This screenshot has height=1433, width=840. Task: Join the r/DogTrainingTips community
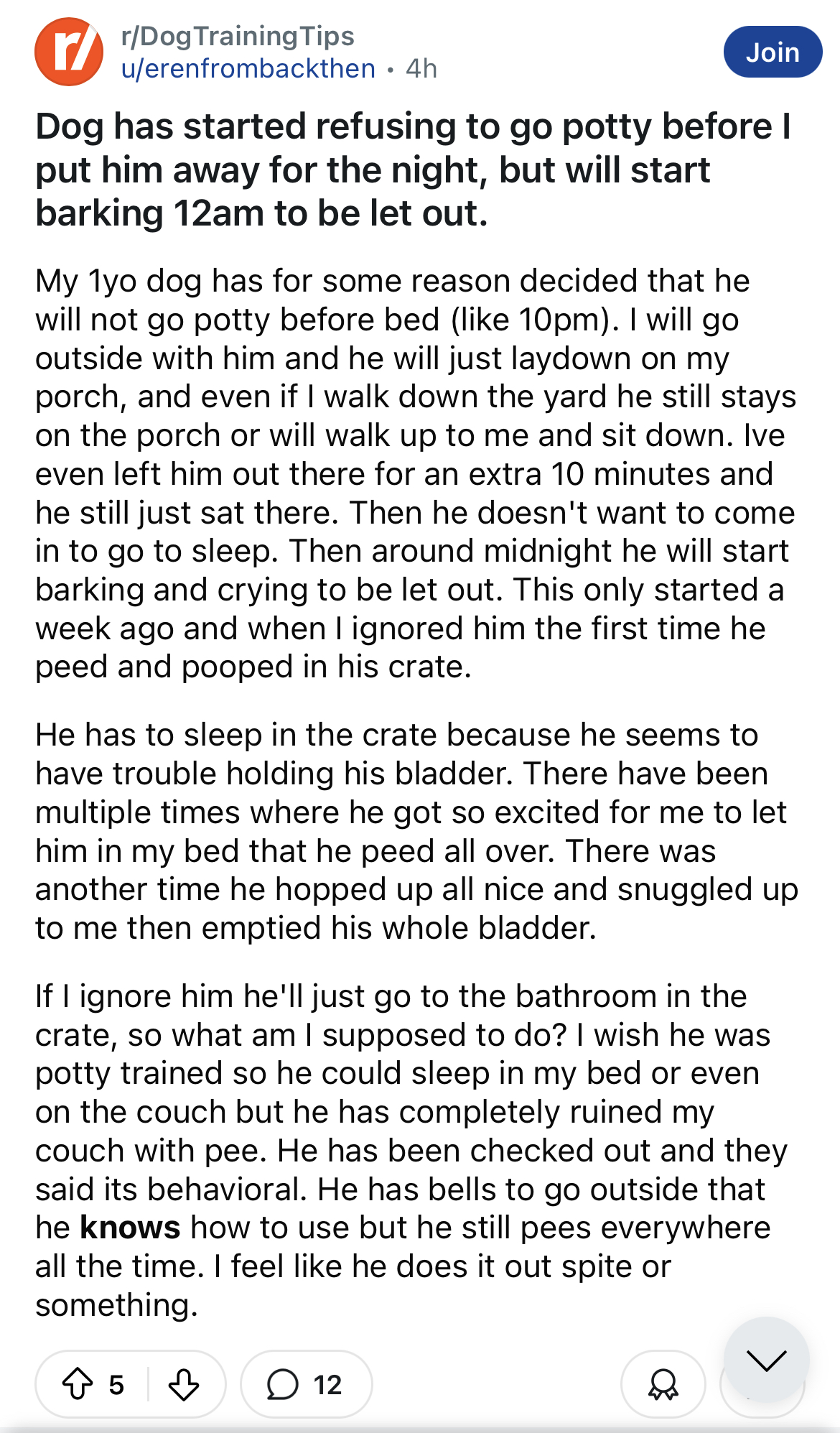(x=773, y=52)
